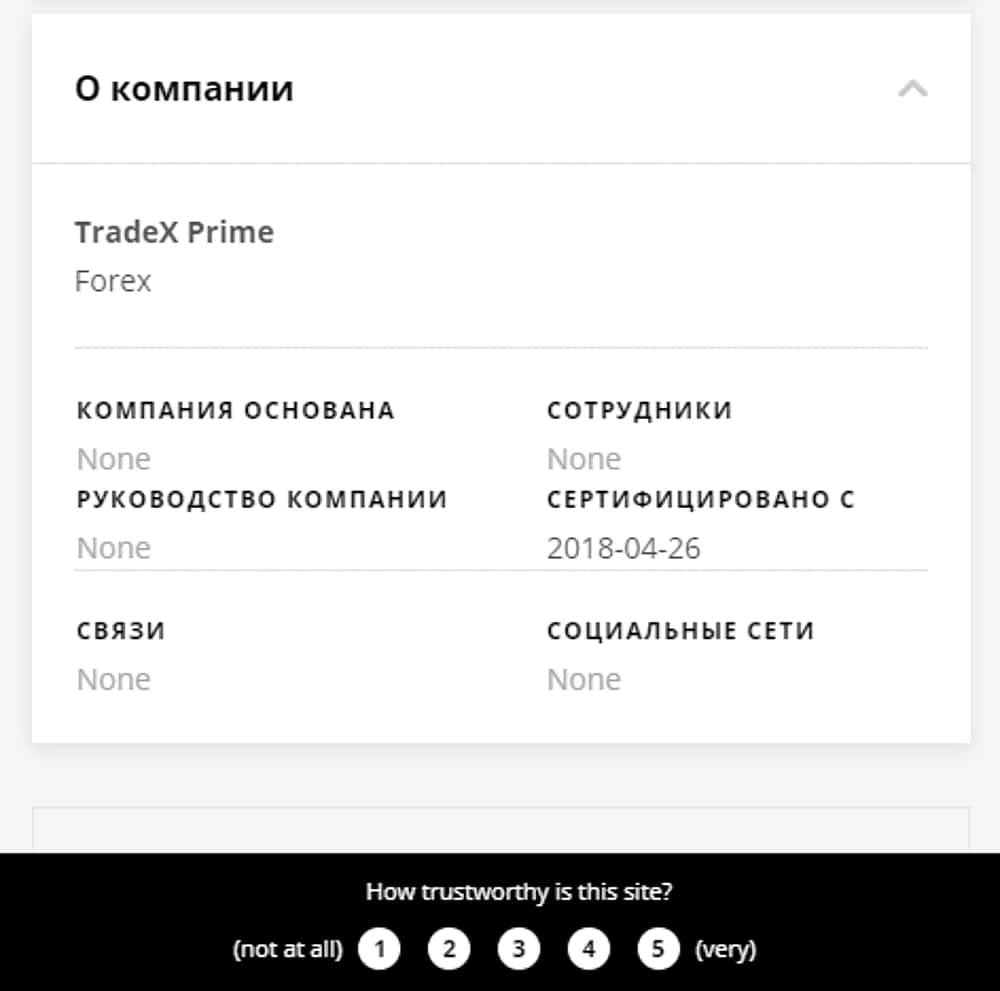Give the site a 5 rating
Viewport: 1000px width, 991px height.
[658, 949]
